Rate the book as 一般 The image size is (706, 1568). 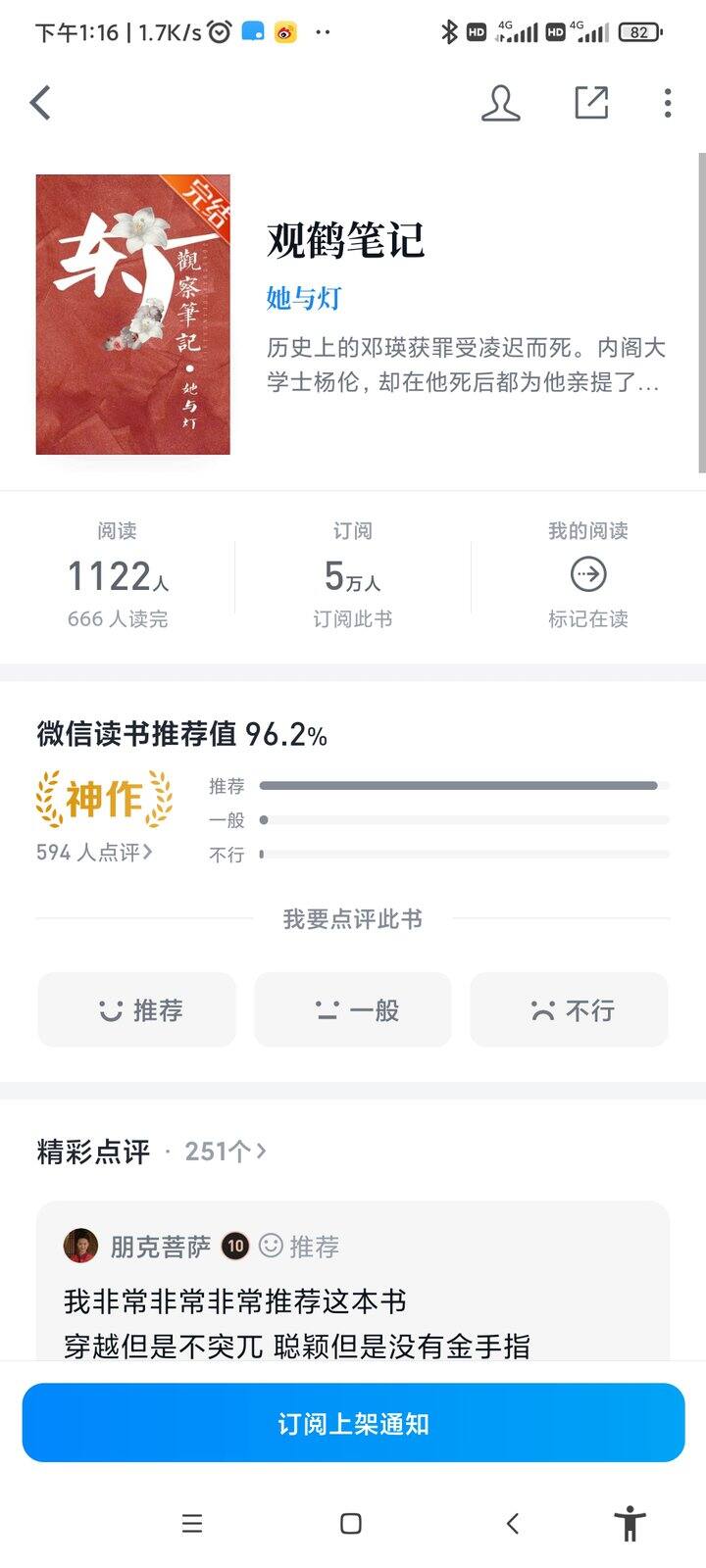coord(353,1009)
